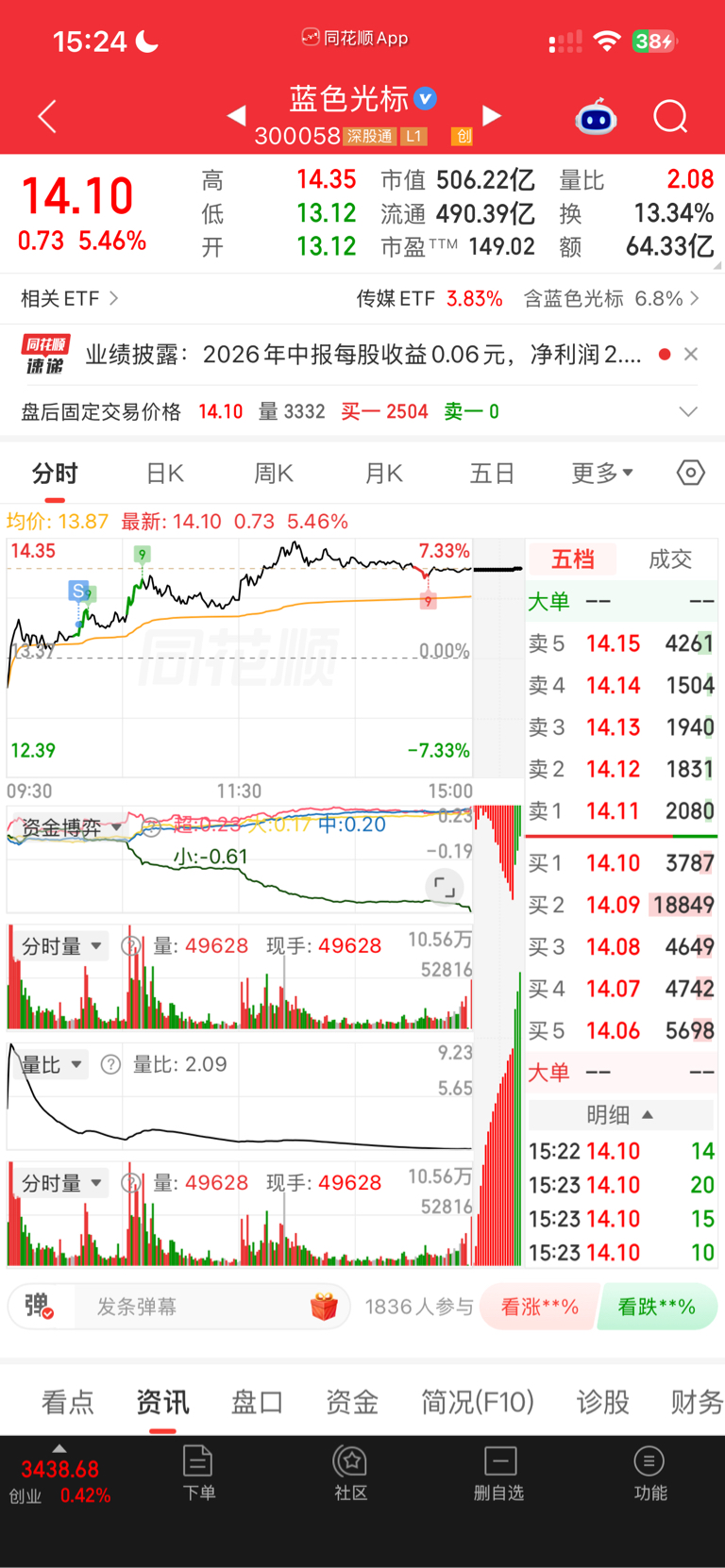Remove stock via 删自选
This screenshot has width=725, height=1568.
coord(499,1473)
